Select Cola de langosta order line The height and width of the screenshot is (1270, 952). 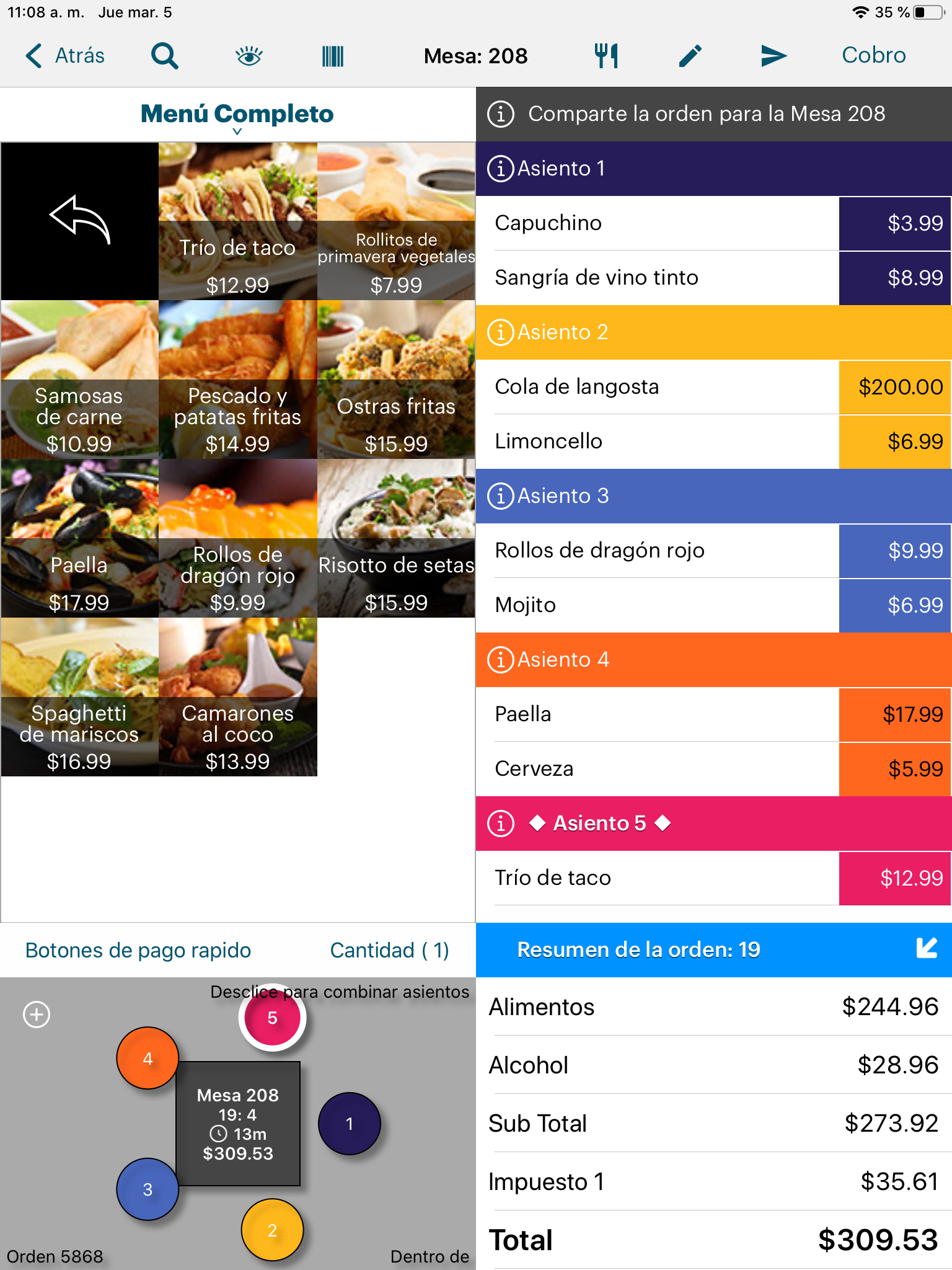click(x=657, y=387)
